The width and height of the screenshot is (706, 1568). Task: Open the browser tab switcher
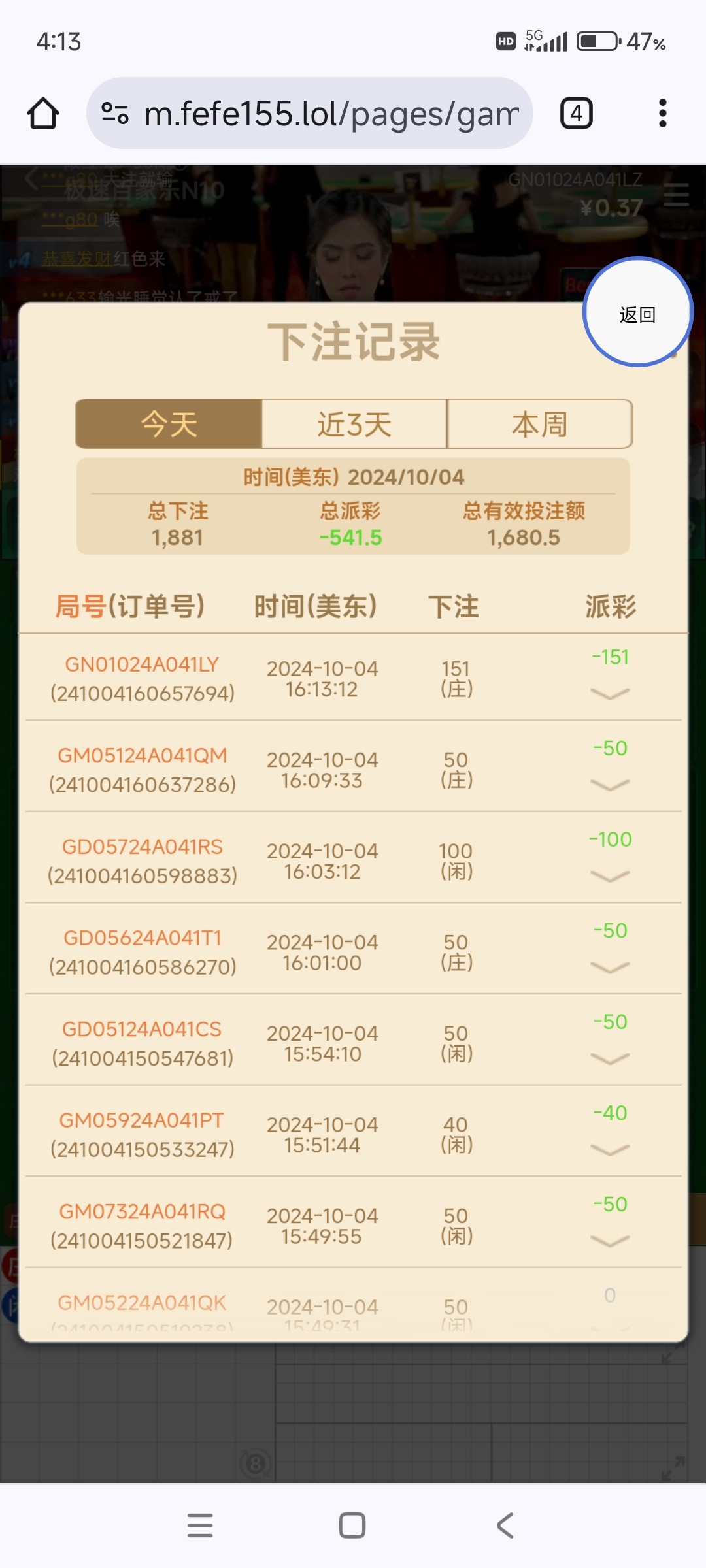point(576,114)
